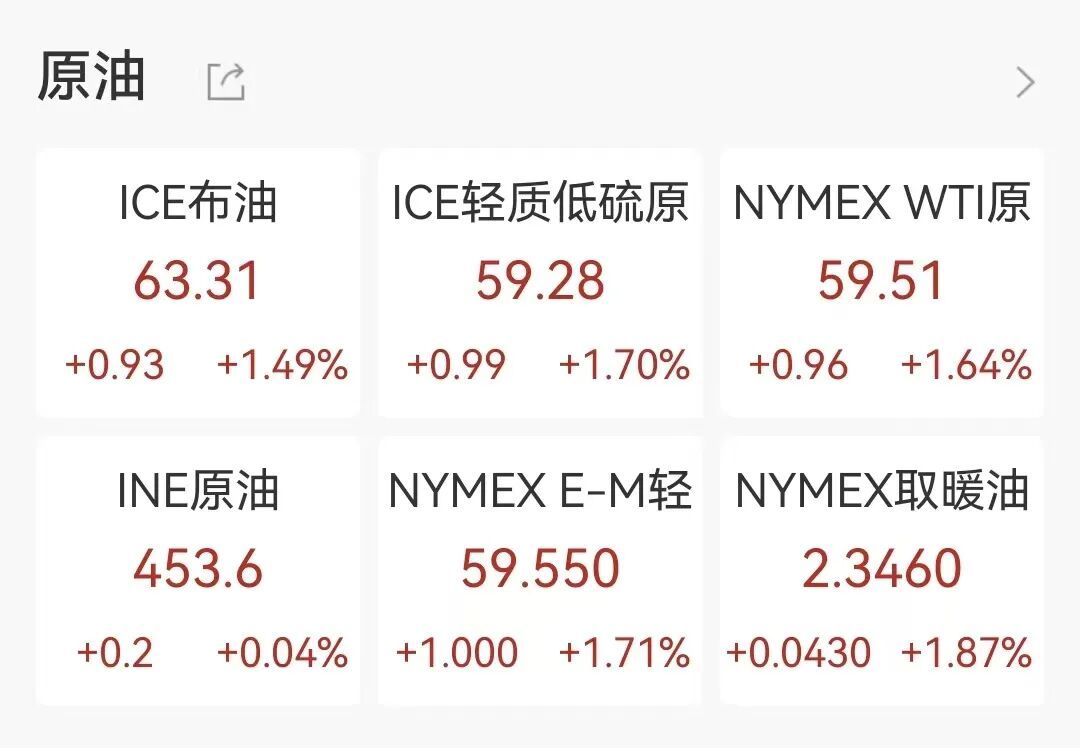This screenshot has height=748, width=1080.
Task: Open the NYMEX取暖油 quote card
Action: [x=881, y=571]
